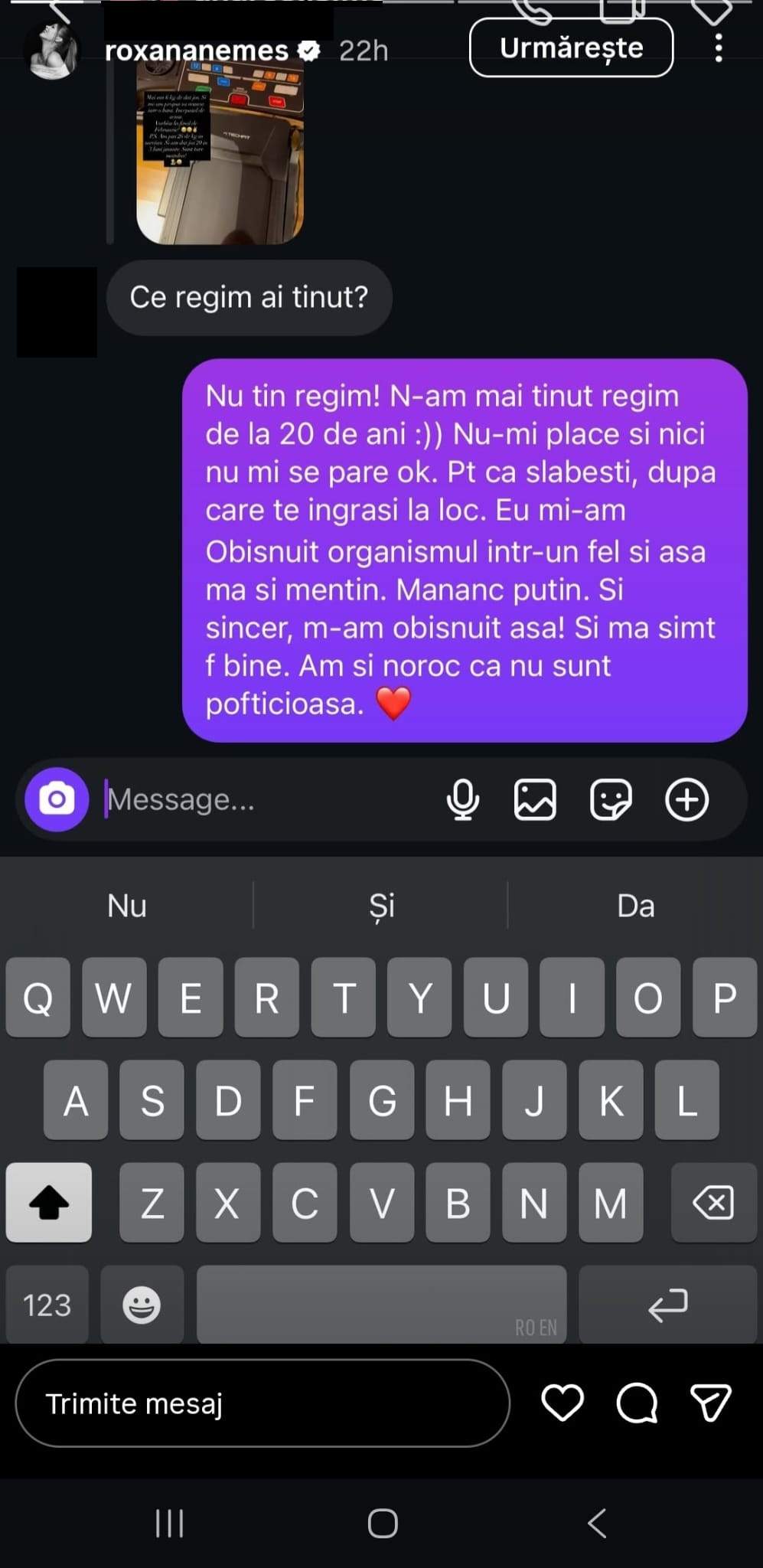Tap the roxananemes username

(197, 51)
